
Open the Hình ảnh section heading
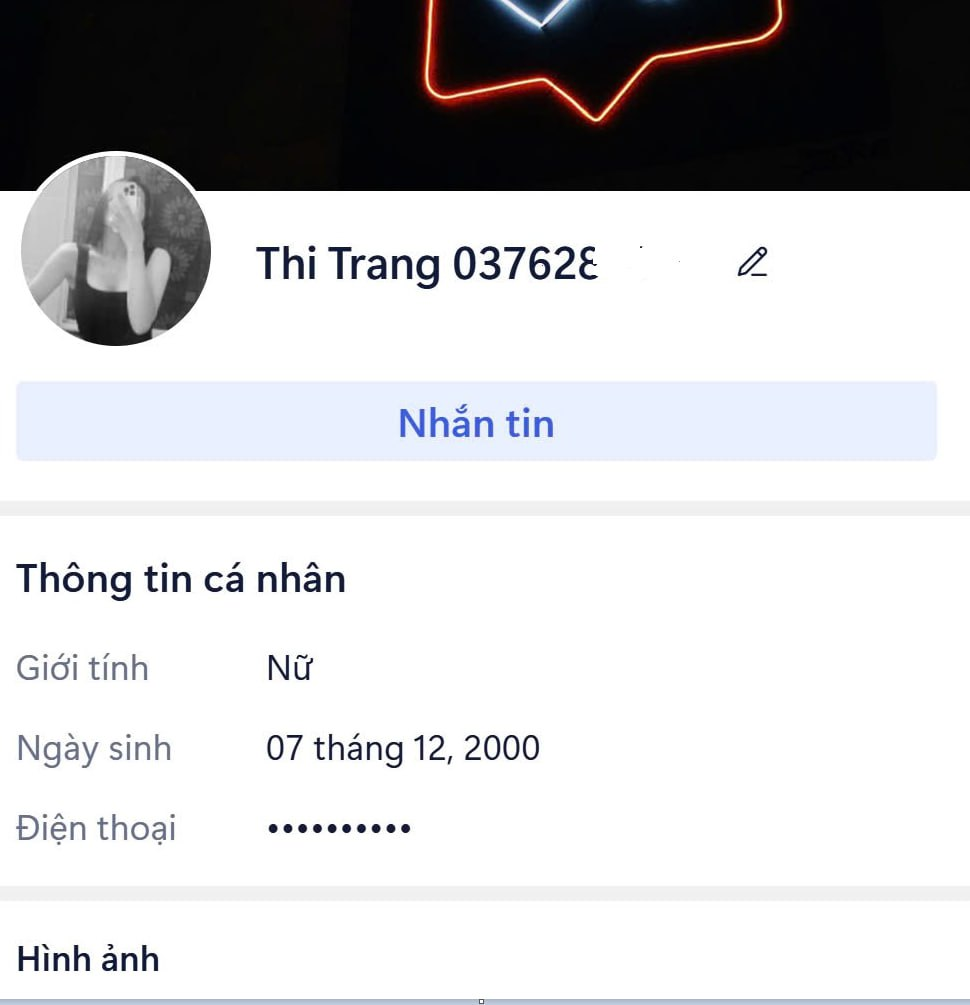tap(87, 957)
